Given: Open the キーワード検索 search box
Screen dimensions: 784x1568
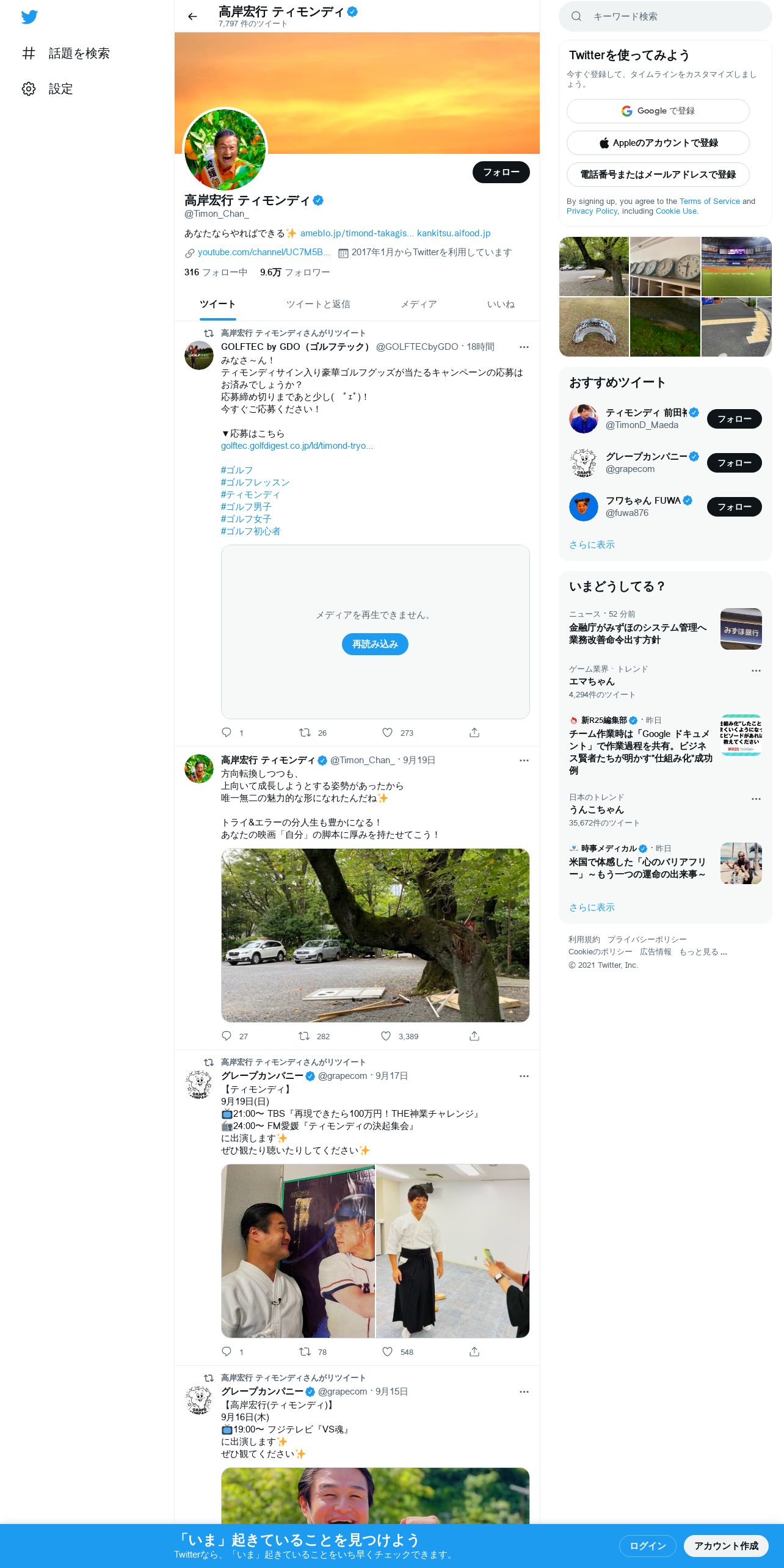Looking at the screenshot, I should pos(665,16).
